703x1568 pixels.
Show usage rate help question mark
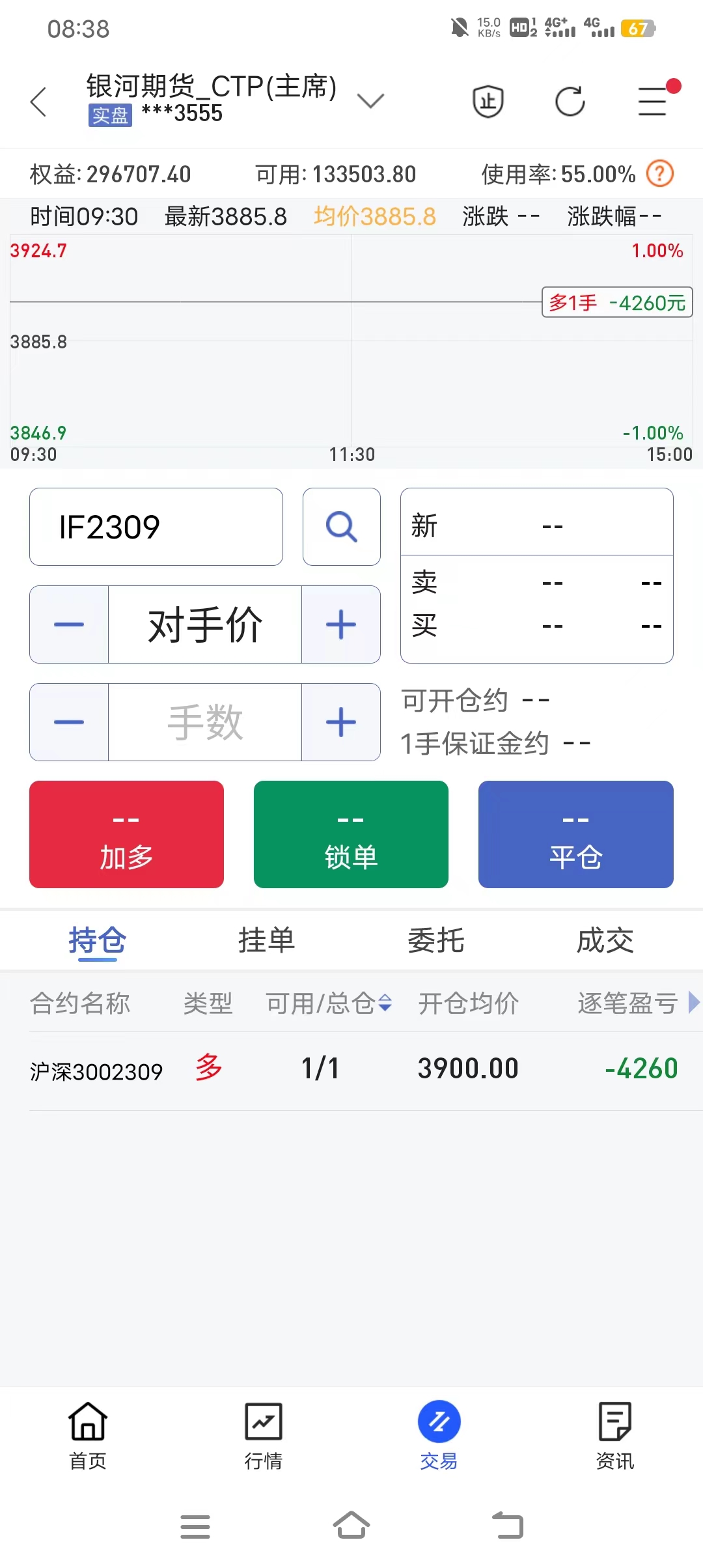pos(659,174)
